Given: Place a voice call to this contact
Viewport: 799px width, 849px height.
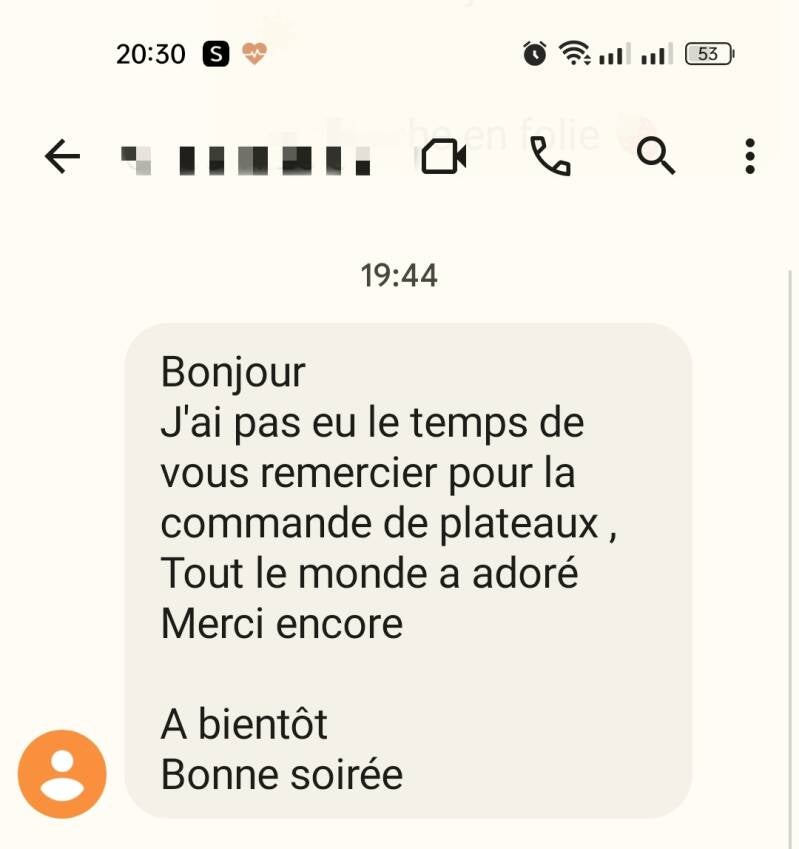Looking at the screenshot, I should coord(549,157).
